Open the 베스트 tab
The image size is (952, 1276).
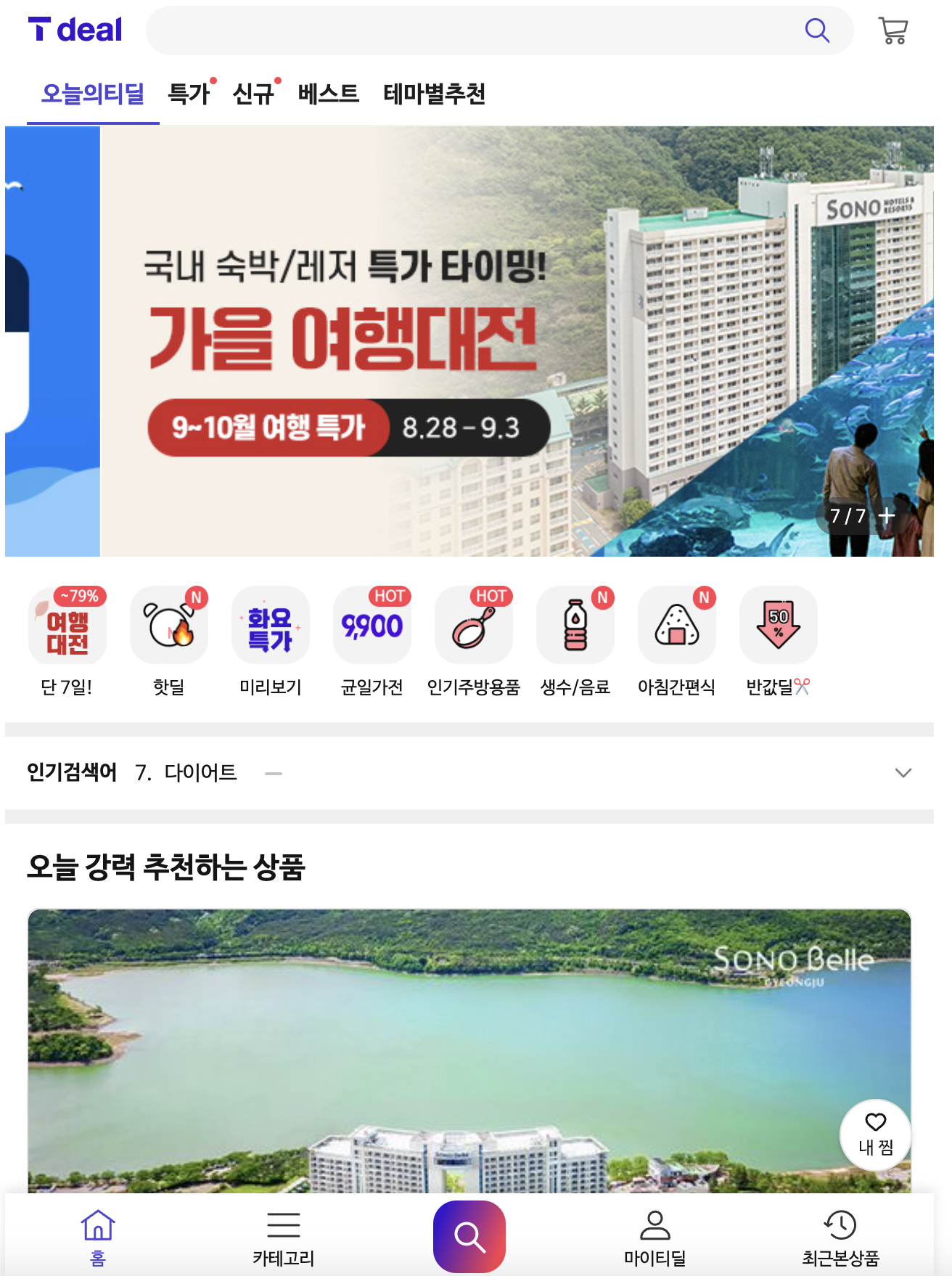click(x=328, y=94)
